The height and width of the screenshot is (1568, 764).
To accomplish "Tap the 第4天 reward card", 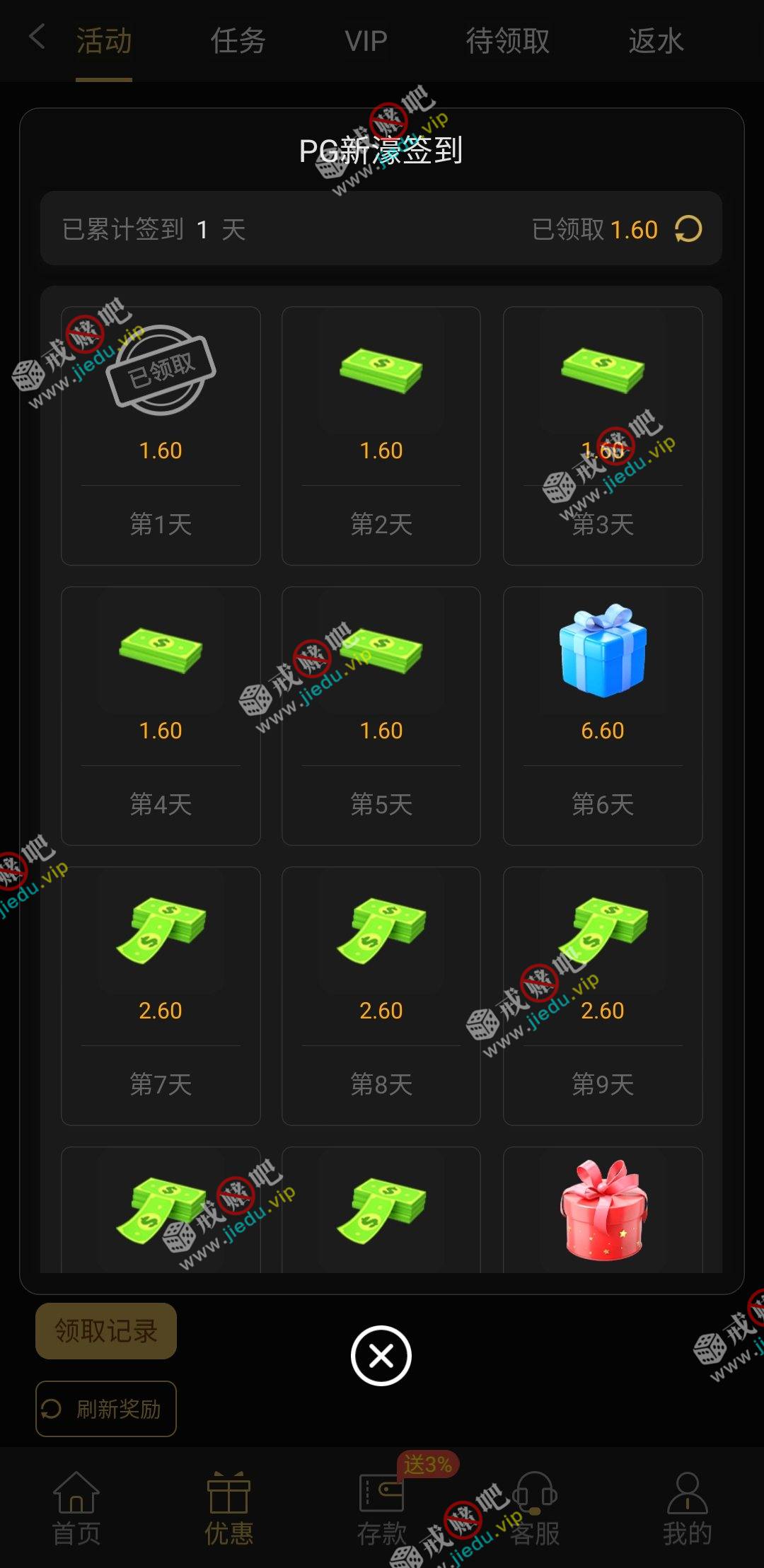I will pos(161,715).
